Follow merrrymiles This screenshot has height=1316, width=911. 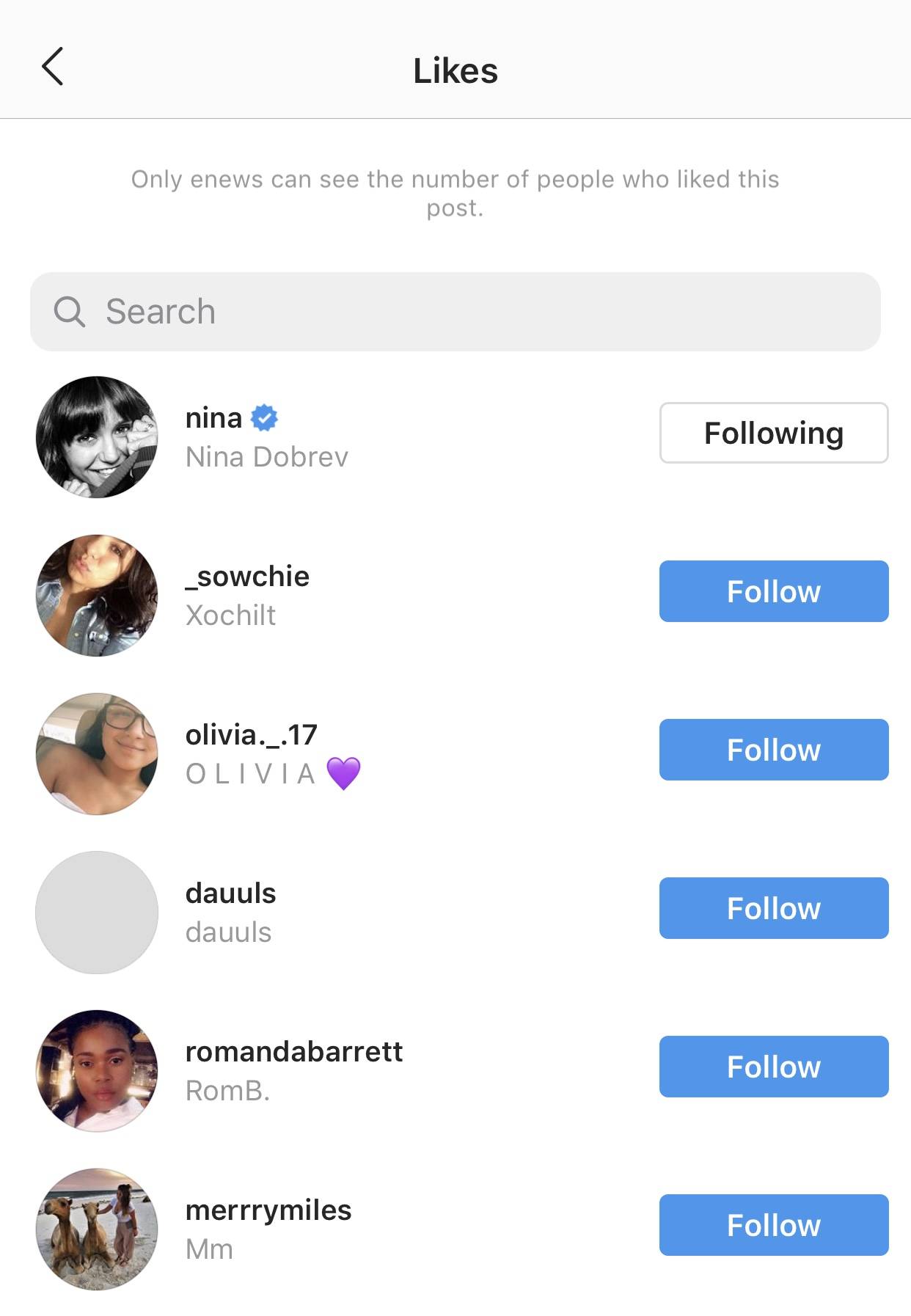(x=774, y=1225)
